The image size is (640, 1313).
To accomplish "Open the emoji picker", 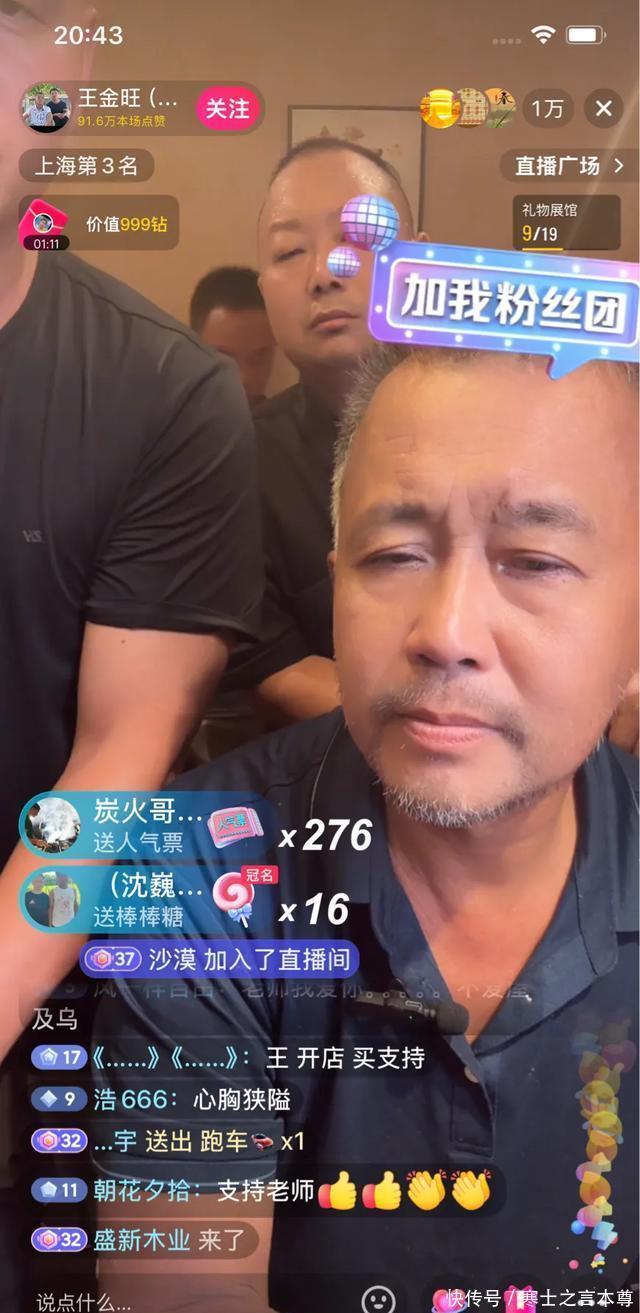I will coord(376,1299).
